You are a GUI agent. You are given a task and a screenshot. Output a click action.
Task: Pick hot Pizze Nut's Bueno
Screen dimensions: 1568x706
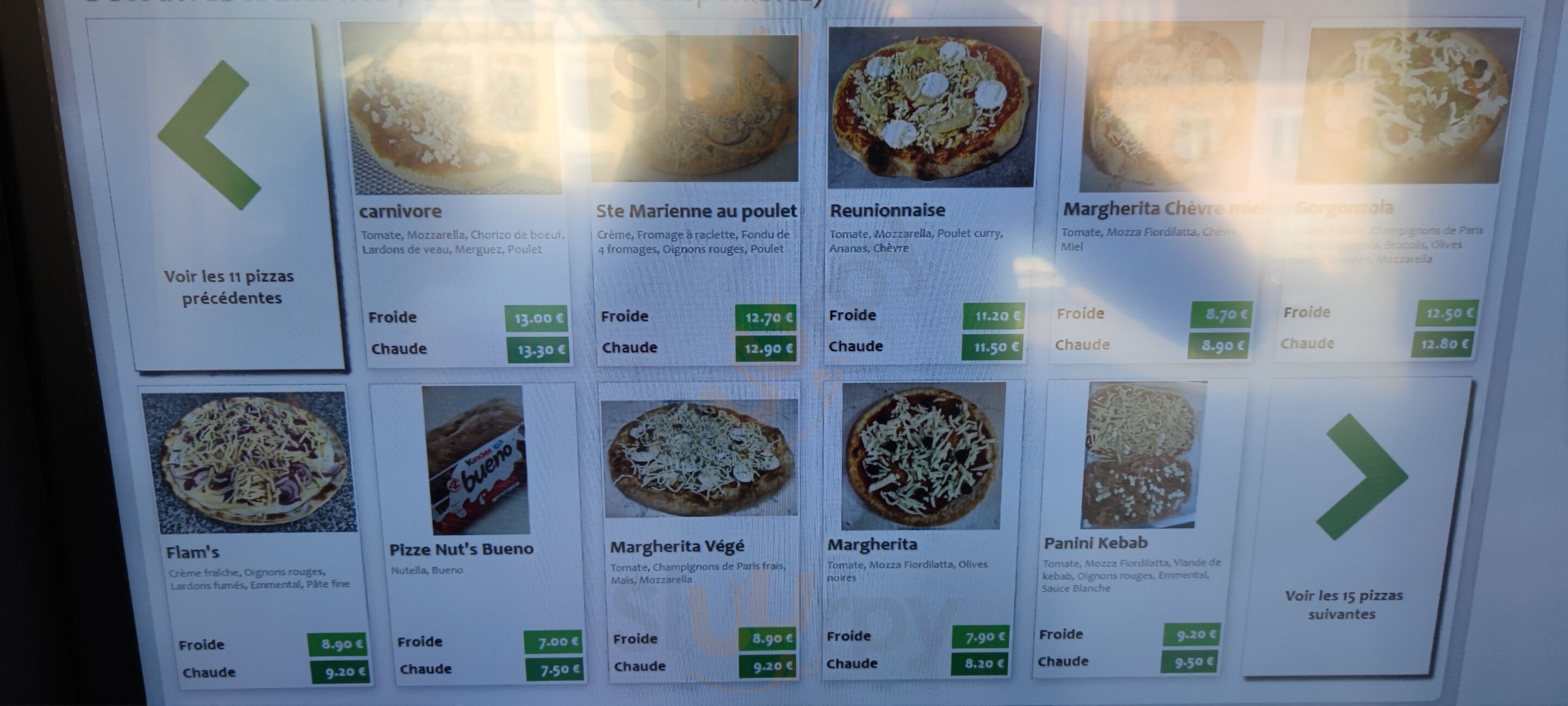point(554,670)
